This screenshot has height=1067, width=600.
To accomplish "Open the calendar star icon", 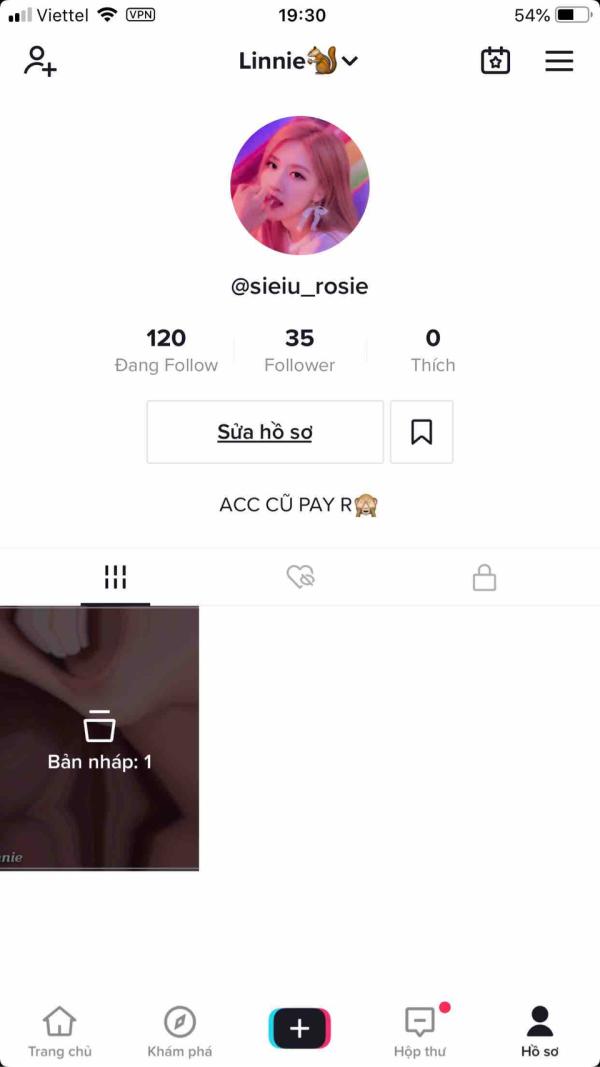I will pyautogui.click(x=495, y=61).
